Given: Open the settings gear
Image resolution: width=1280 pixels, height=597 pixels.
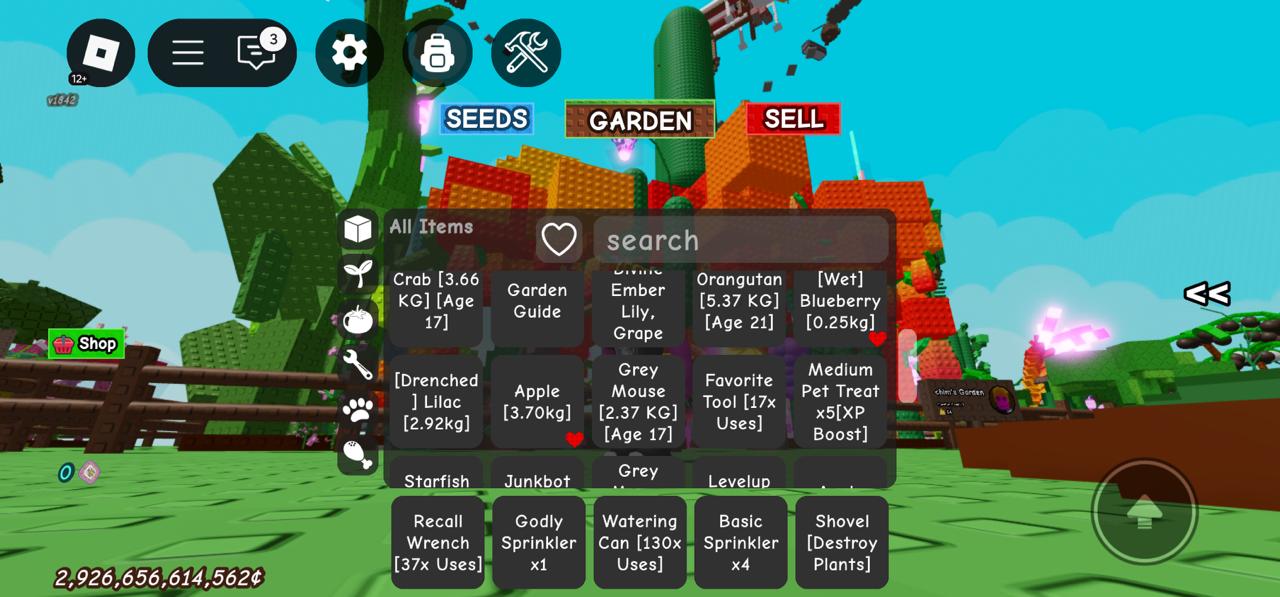Looking at the screenshot, I should 349,52.
